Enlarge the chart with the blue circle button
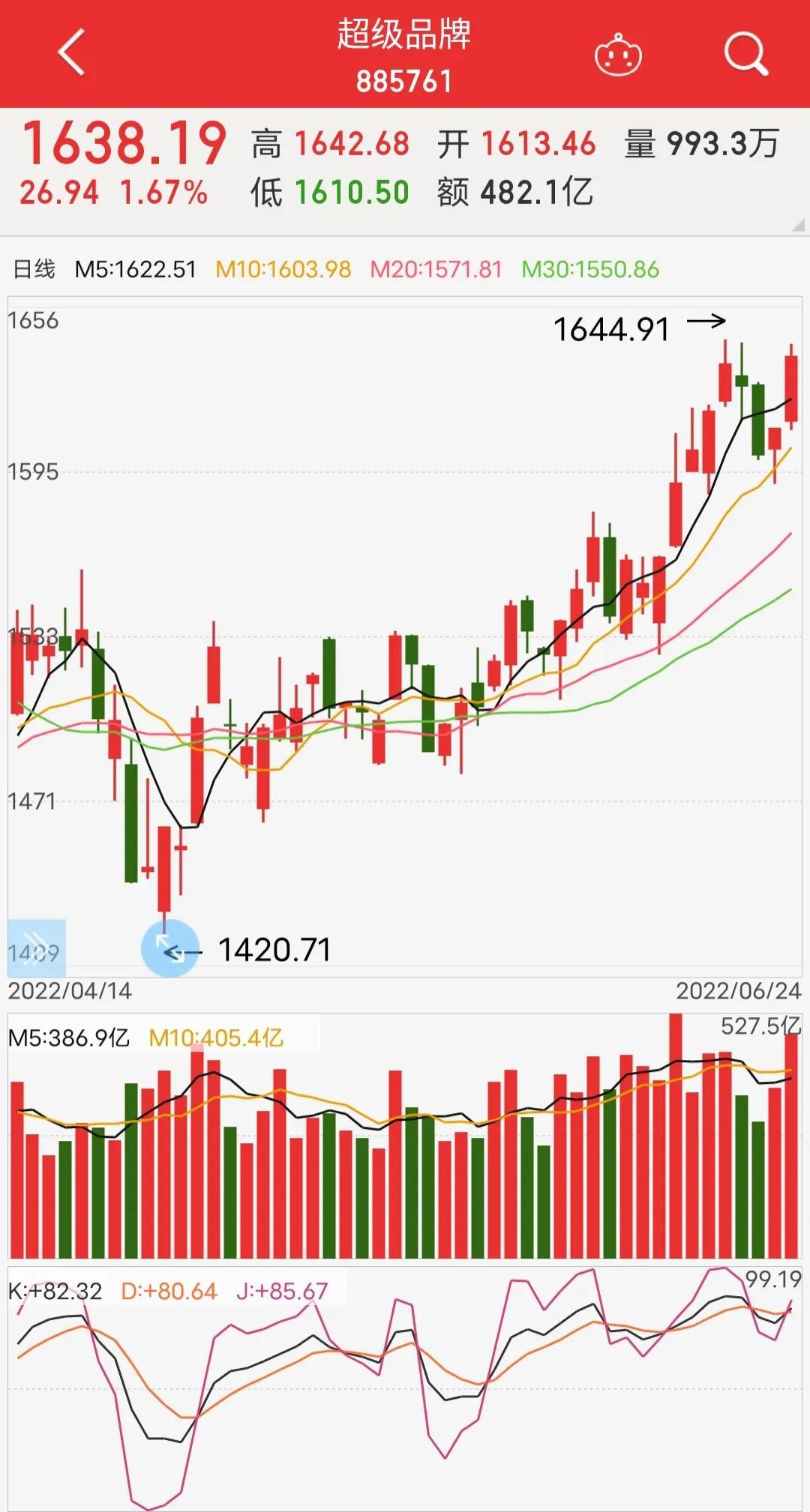The height and width of the screenshot is (1512, 810). pos(170,948)
